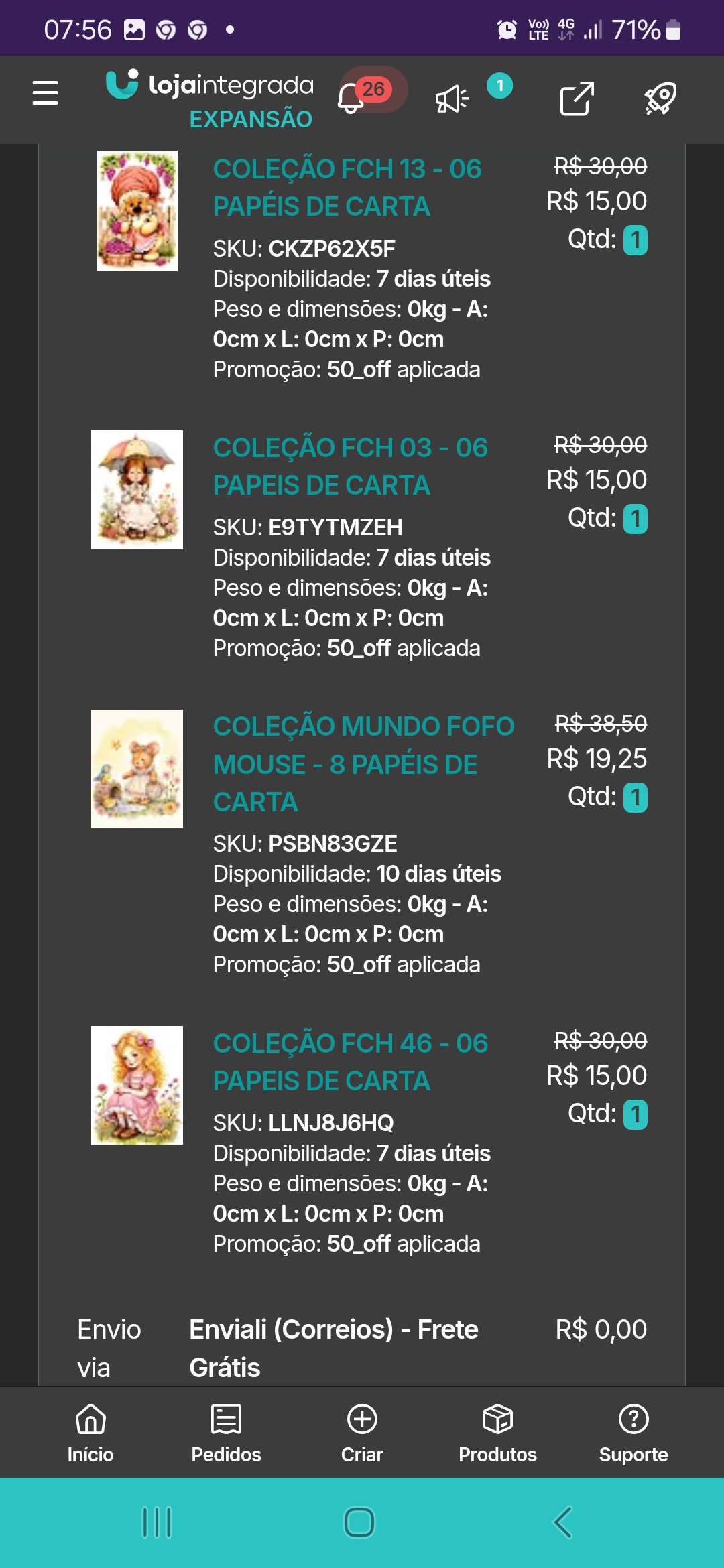The width and height of the screenshot is (724, 1568).
Task: Tap the rocket icon
Action: [661, 99]
